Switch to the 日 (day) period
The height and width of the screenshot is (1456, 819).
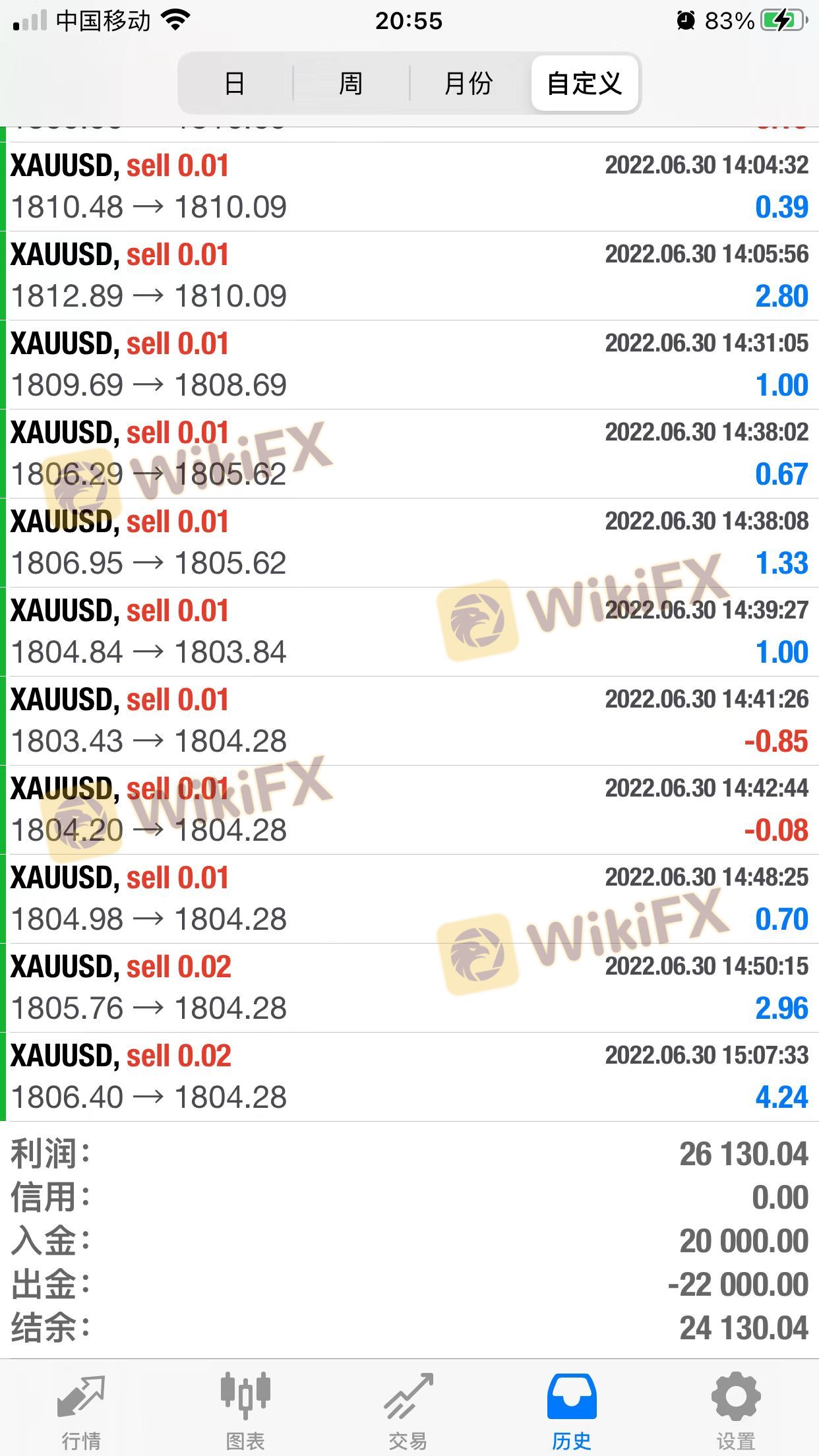pos(235,84)
